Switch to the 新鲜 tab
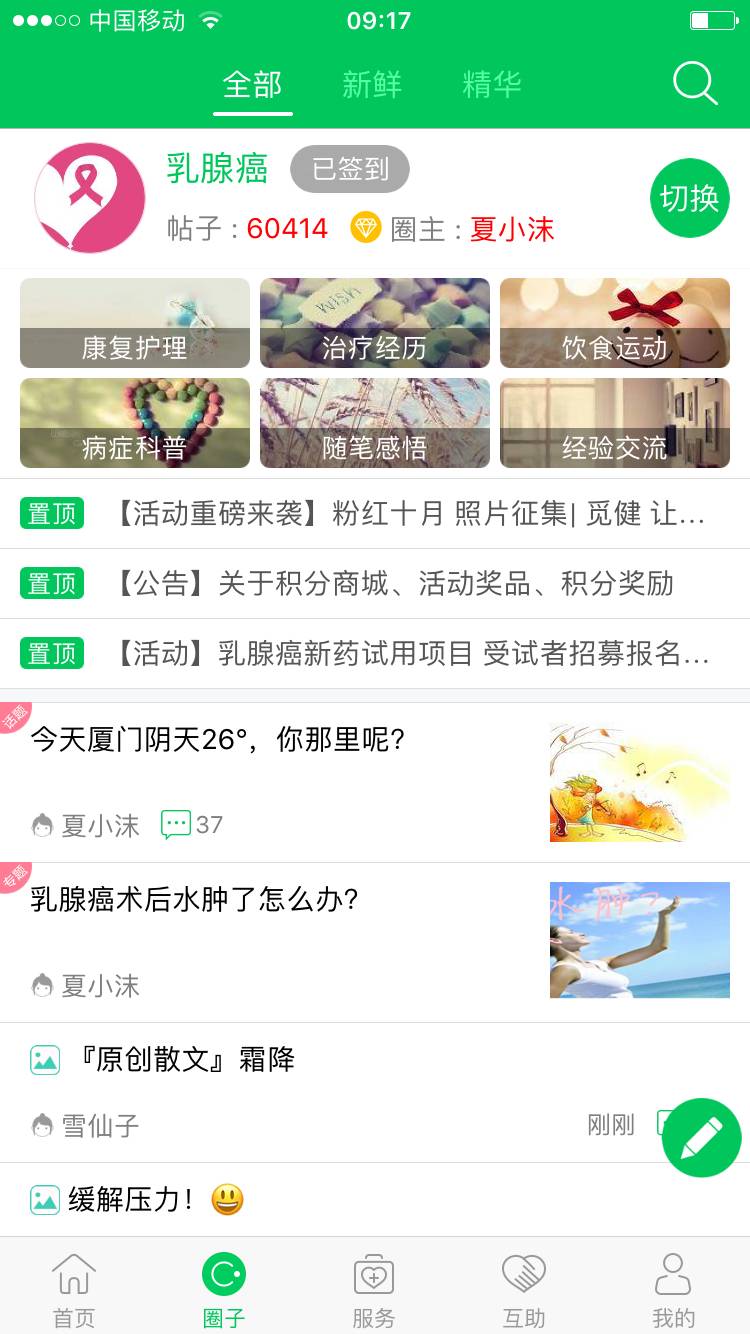Image resolution: width=750 pixels, height=1334 pixels. (372, 85)
